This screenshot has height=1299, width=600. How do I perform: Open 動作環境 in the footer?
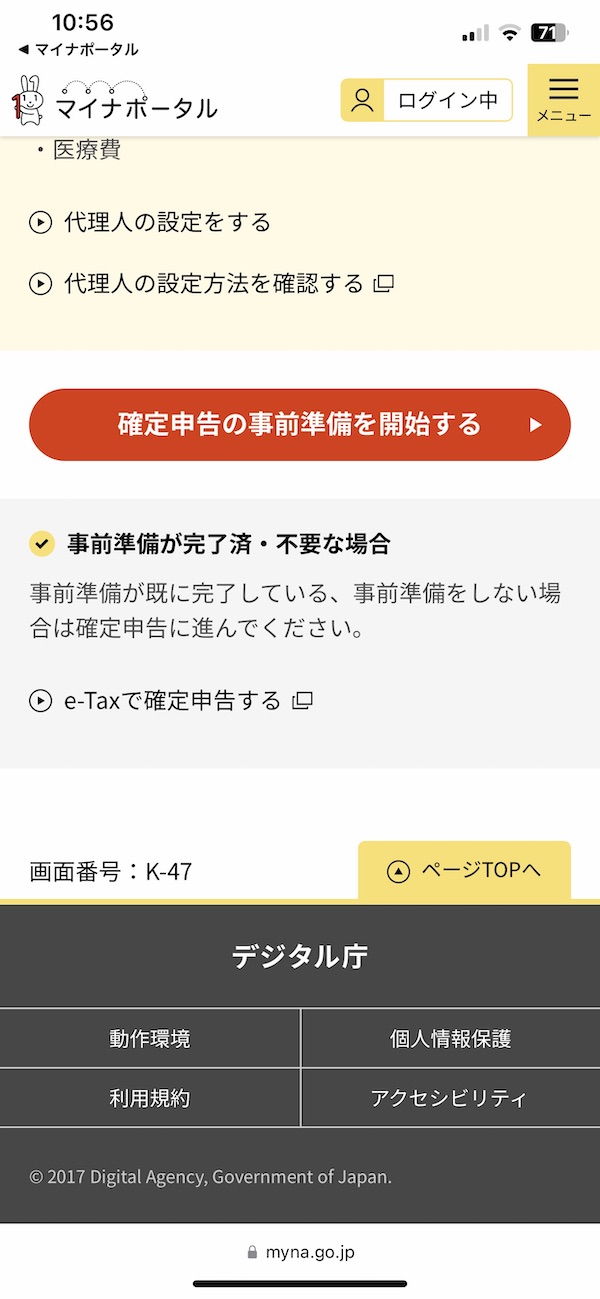[150, 1039]
